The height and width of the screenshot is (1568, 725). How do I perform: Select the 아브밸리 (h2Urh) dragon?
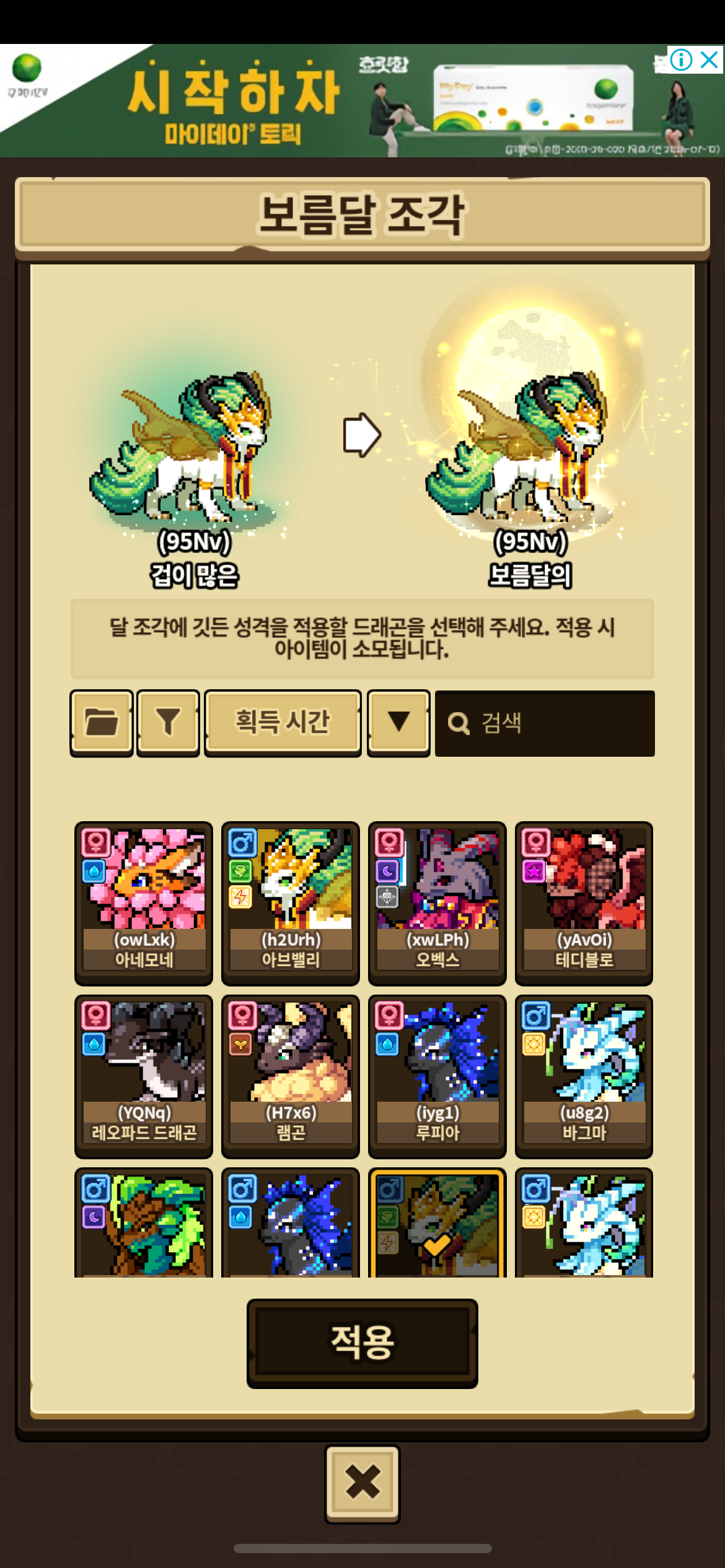click(291, 902)
